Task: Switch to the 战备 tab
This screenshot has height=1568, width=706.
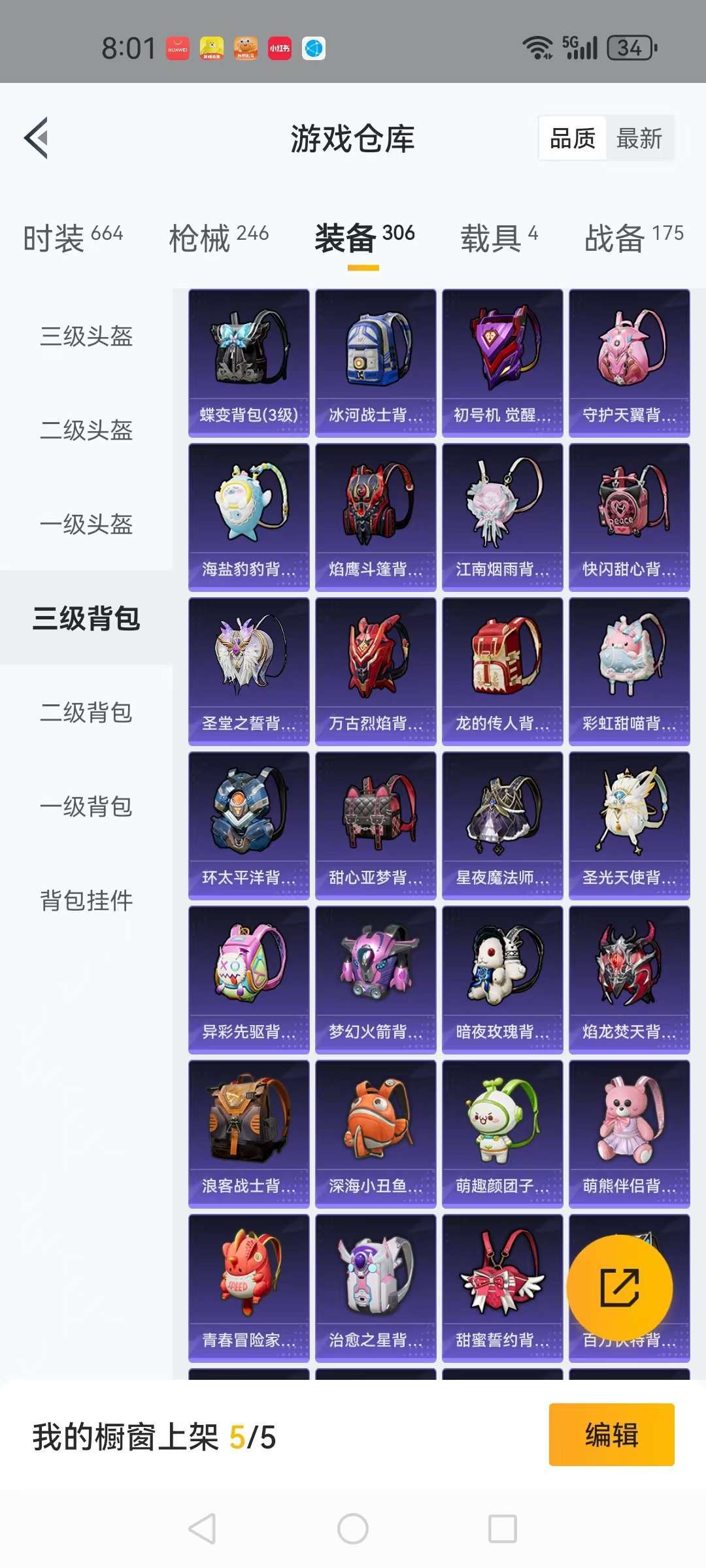Action: pyautogui.click(x=633, y=238)
